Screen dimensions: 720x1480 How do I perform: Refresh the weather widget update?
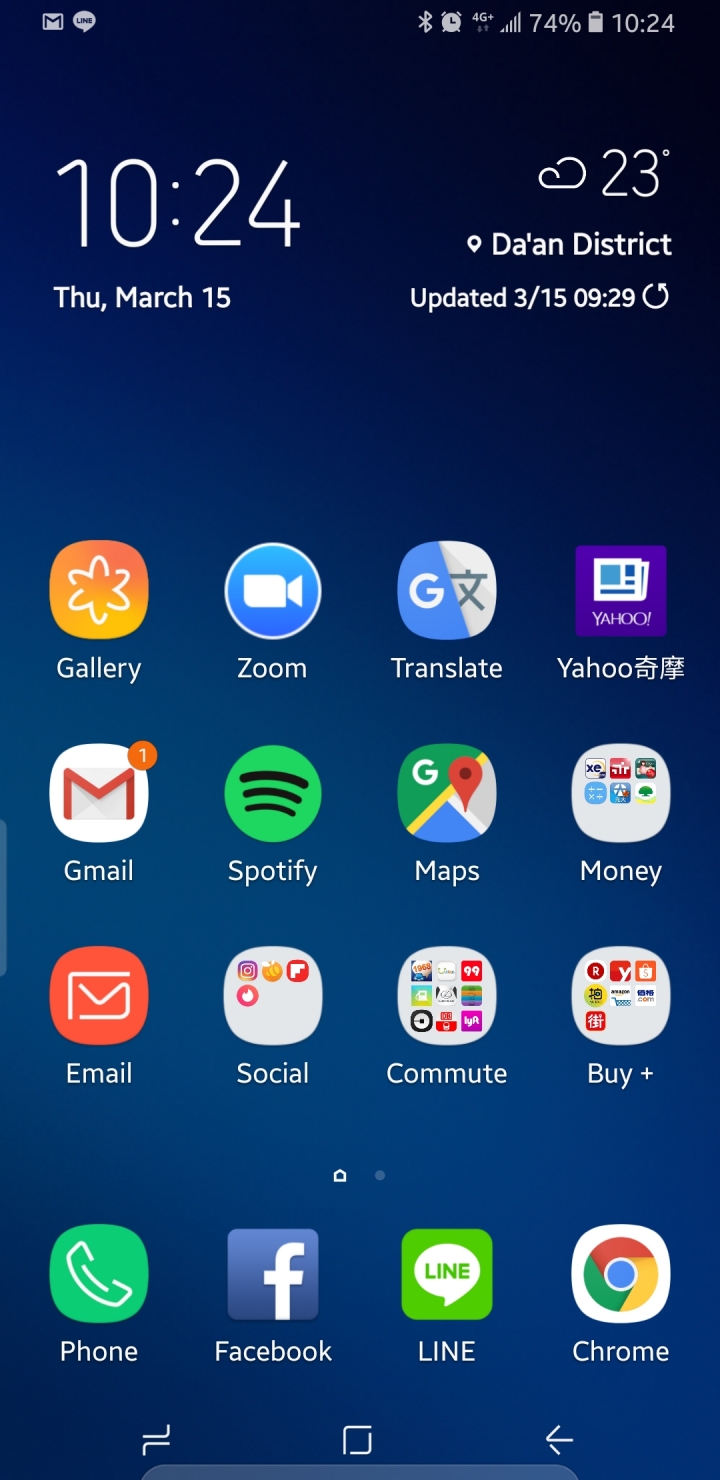[655, 297]
